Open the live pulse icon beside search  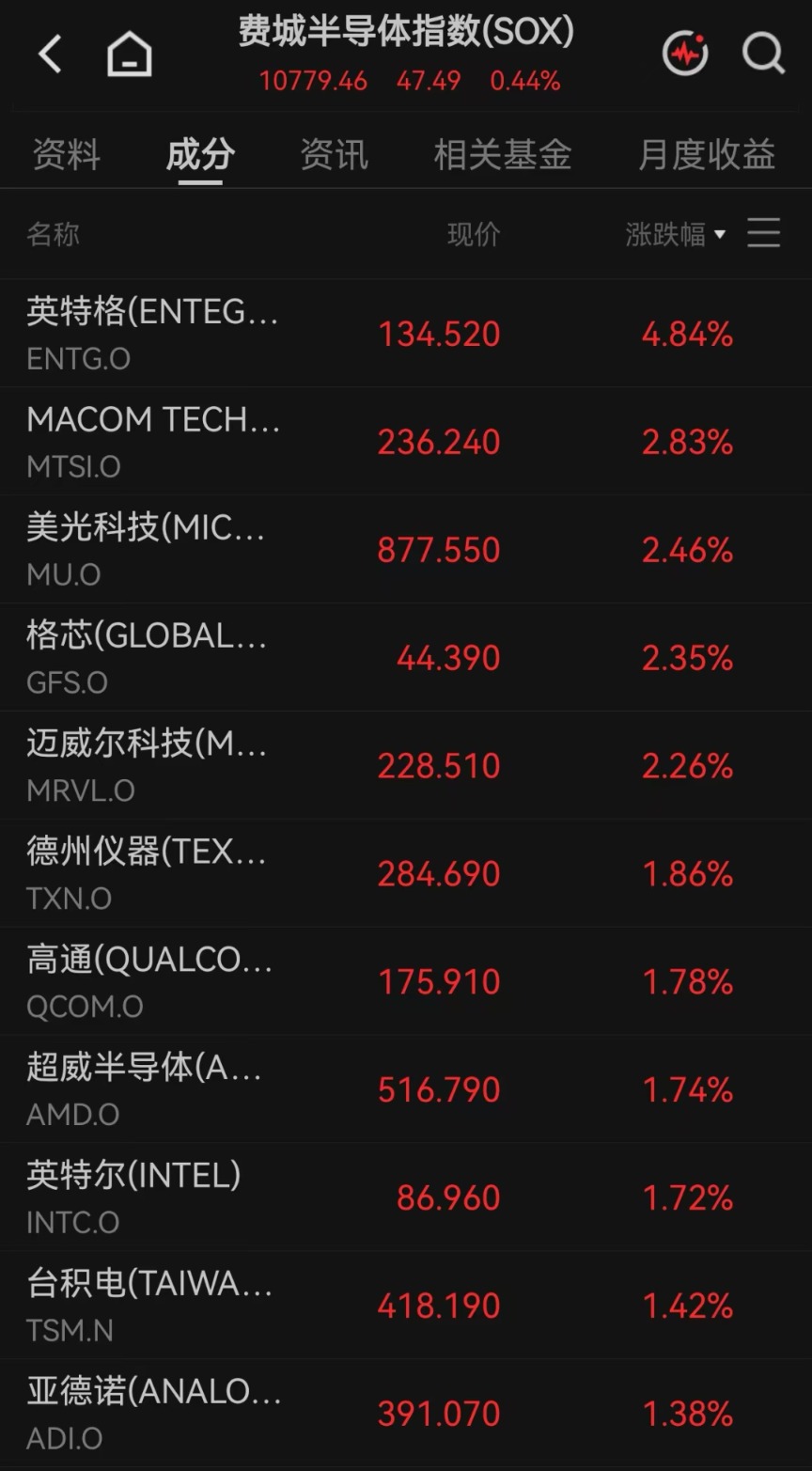tap(685, 54)
